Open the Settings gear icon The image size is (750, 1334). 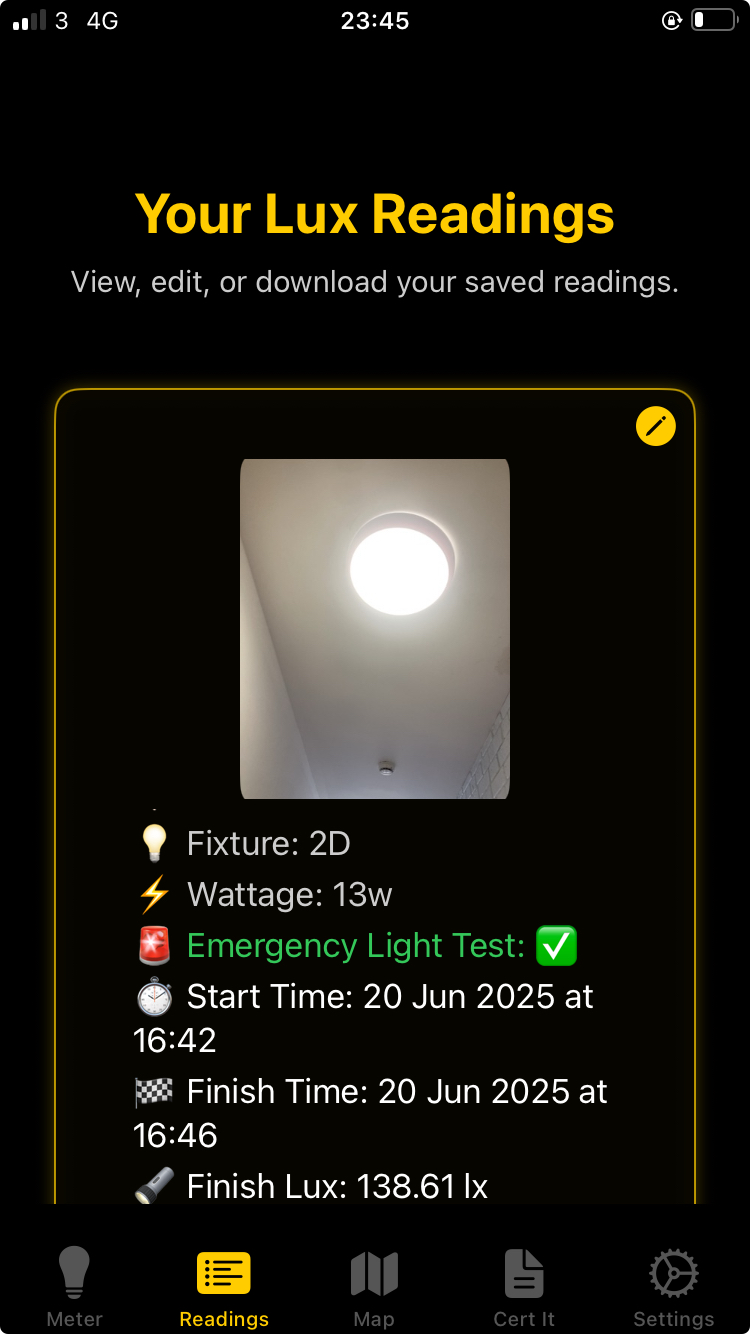click(x=673, y=1271)
